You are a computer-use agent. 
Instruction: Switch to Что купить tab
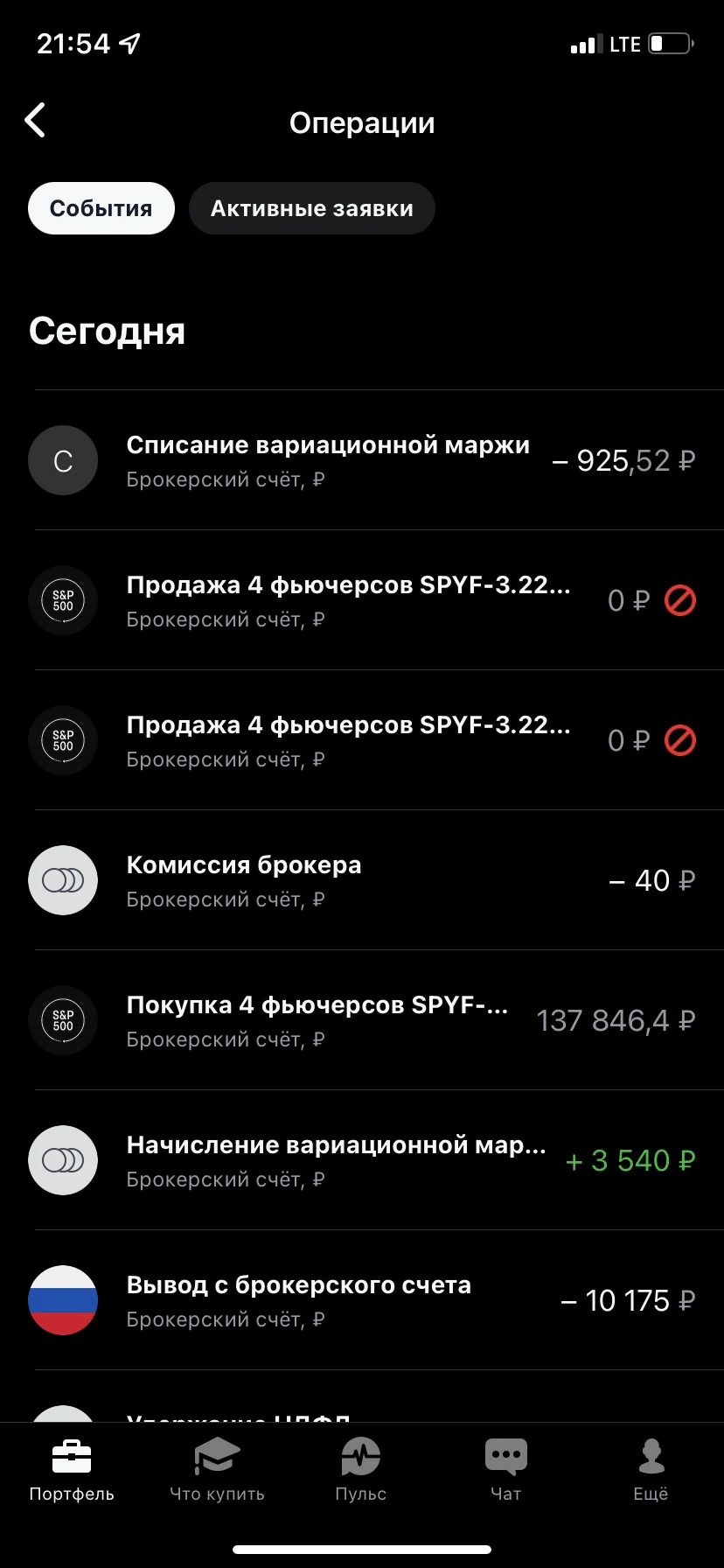click(217, 1470)
